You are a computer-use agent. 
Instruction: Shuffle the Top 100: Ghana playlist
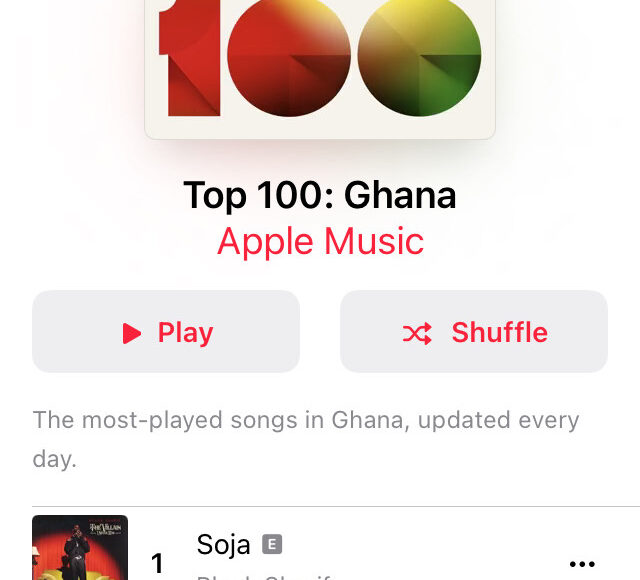click(x=474, y=332)
